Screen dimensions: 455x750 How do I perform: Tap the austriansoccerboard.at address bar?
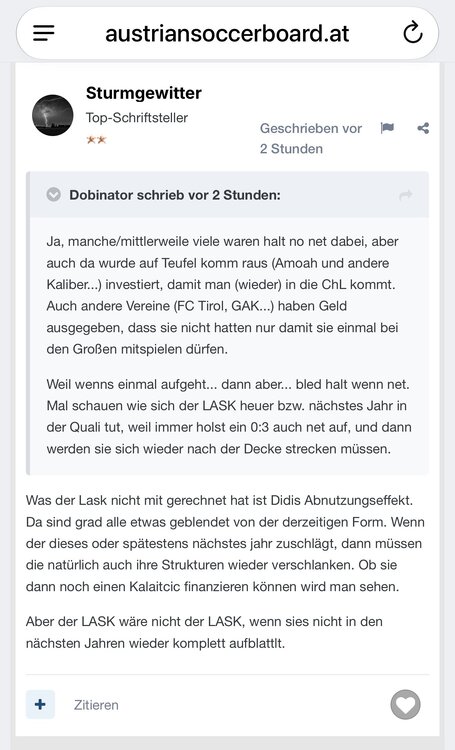227,33
